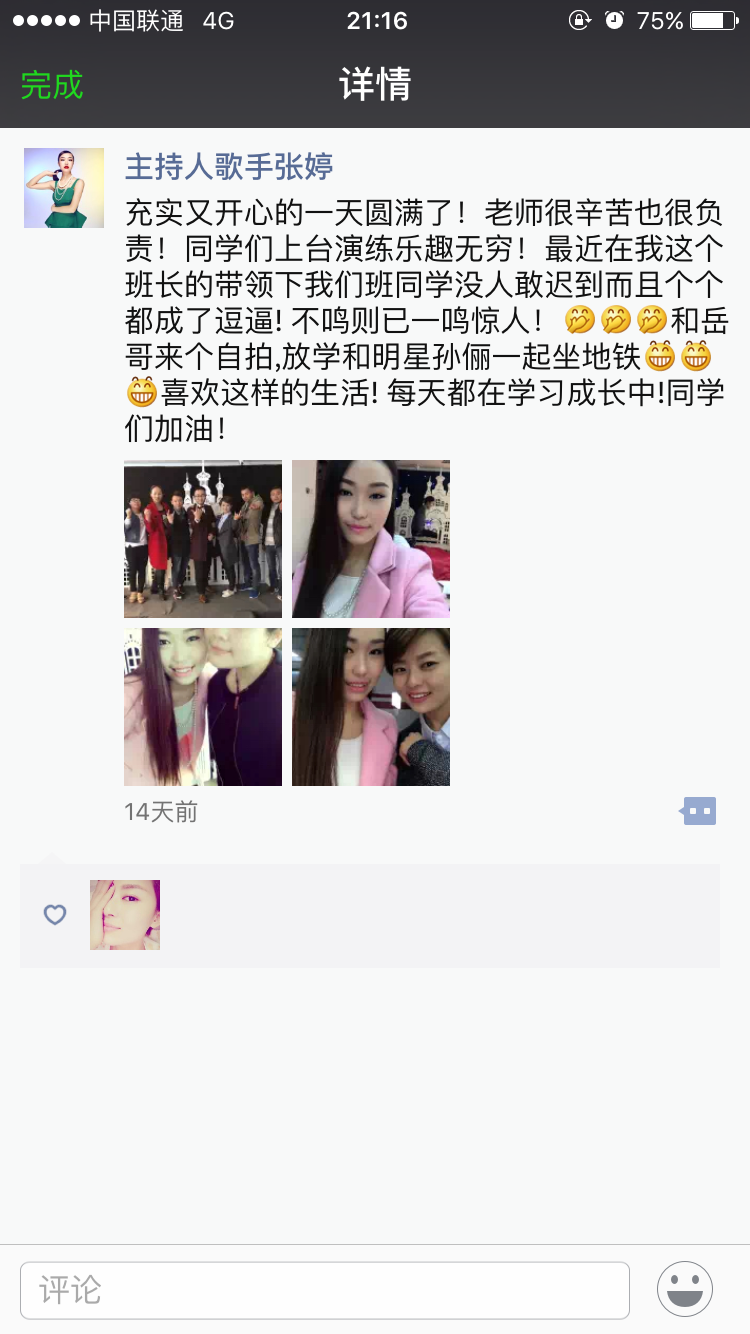Tap 完成 to close the detail page
Image resolution: width=750 pixels, height=1334 pixels.
point(52,86)
